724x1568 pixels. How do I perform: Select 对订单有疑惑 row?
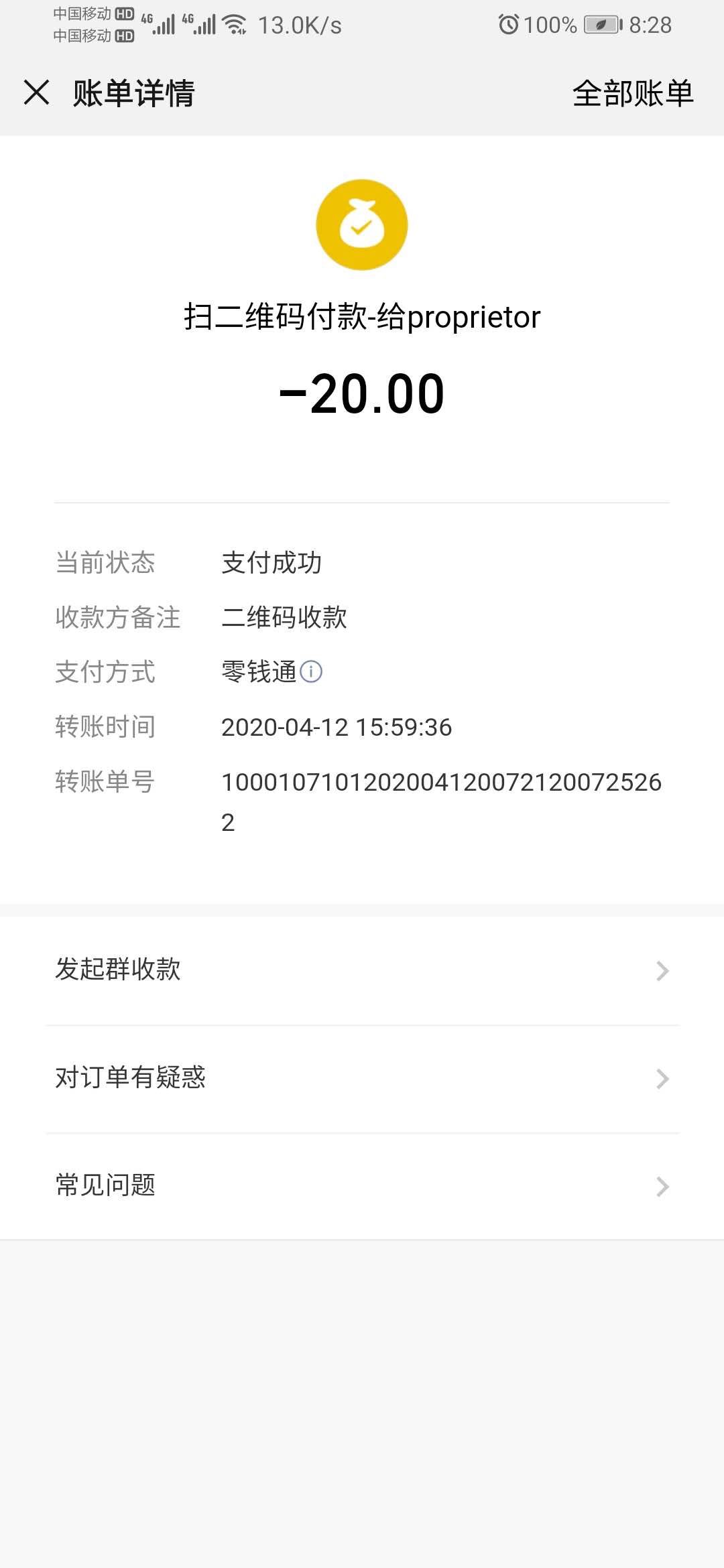362,1079
